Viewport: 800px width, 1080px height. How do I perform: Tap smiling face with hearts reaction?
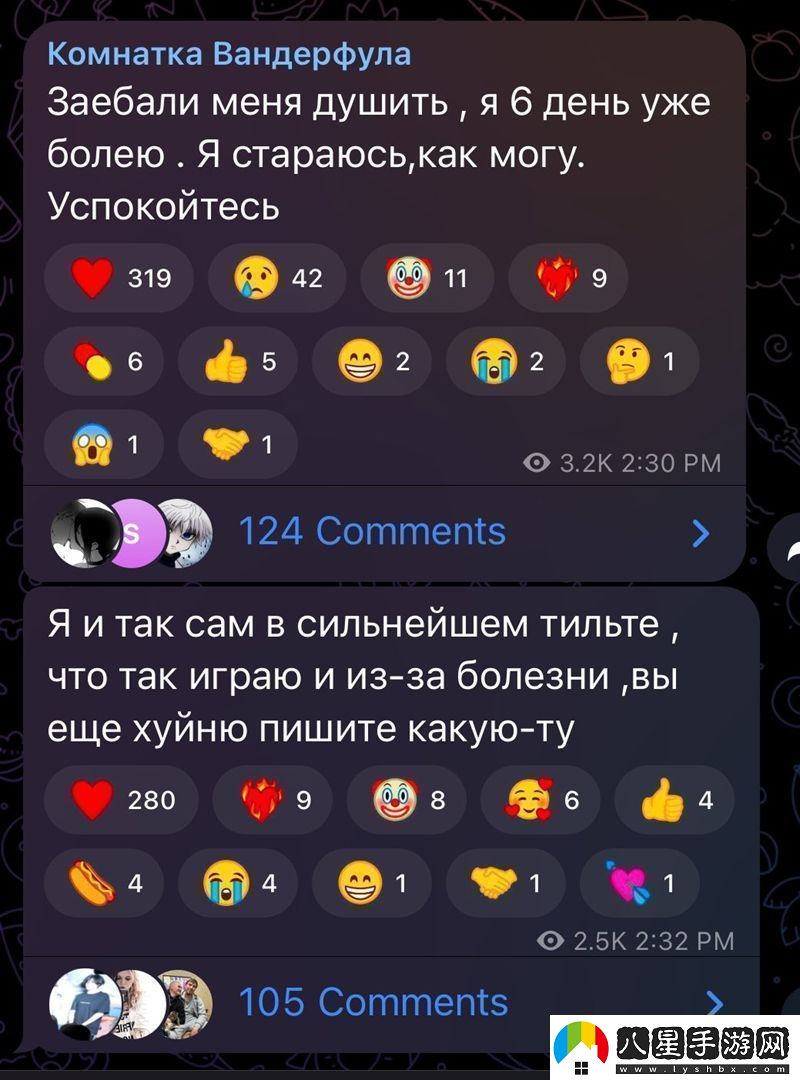click(x=540, y=800)
